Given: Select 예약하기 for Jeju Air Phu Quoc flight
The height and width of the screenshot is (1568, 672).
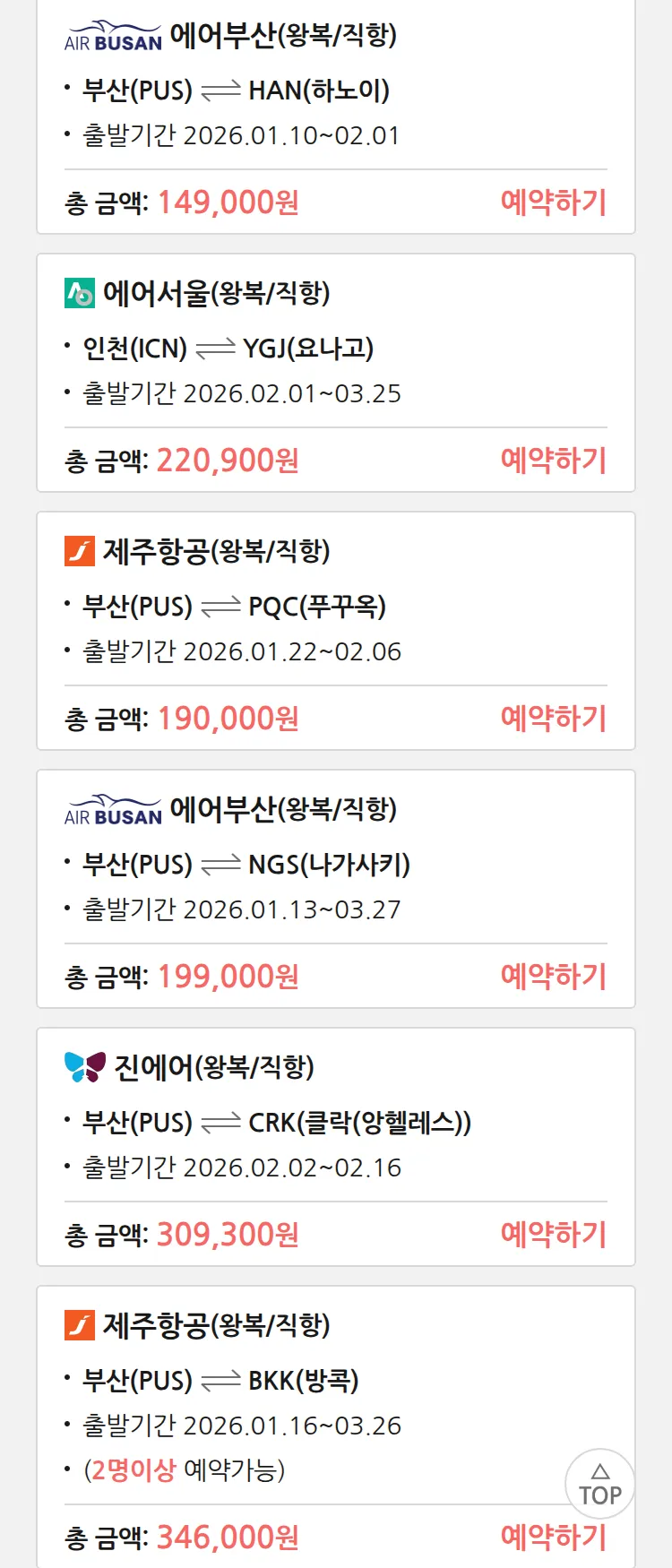Looking at the screenshot, I should (553, 719).
